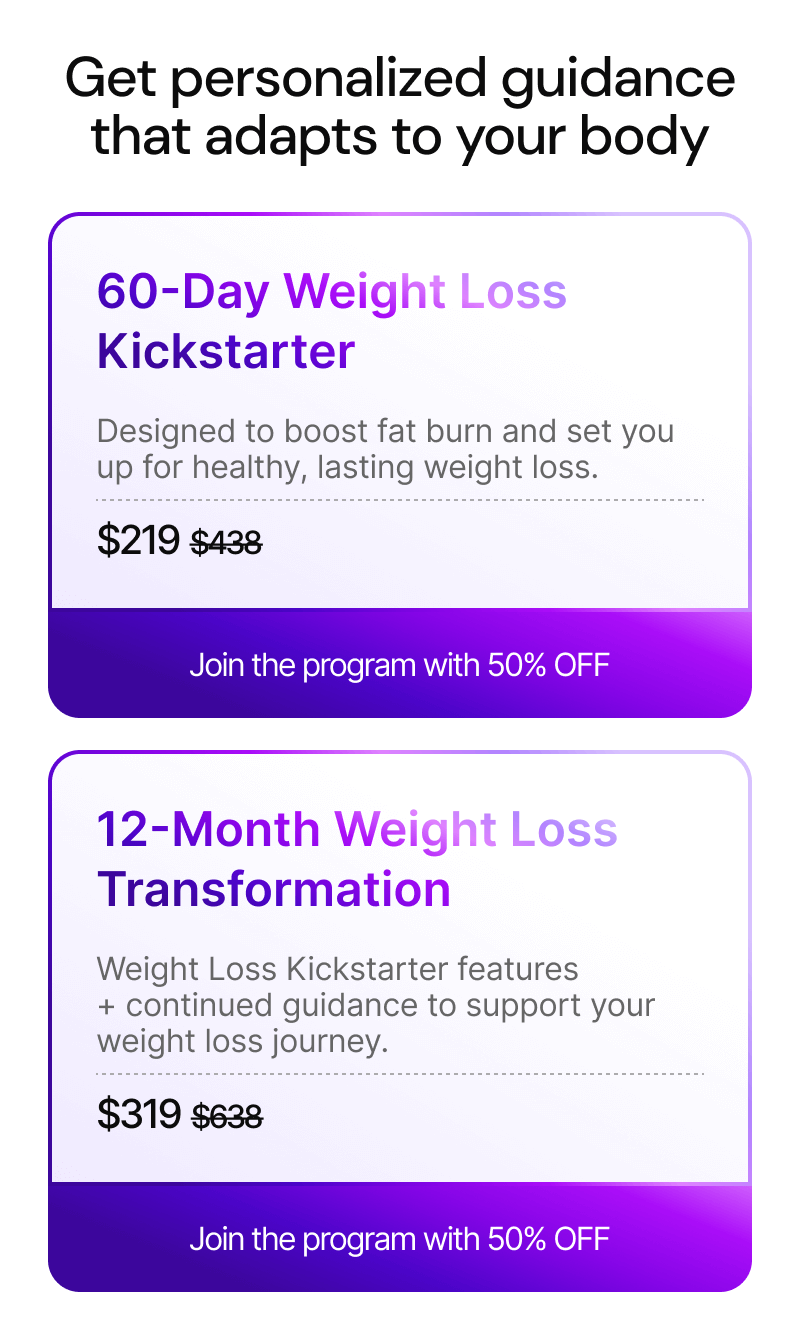Join the 60-Day Weight Loss Kickstarter program
800x1340 pixels.
pos(400,664)
